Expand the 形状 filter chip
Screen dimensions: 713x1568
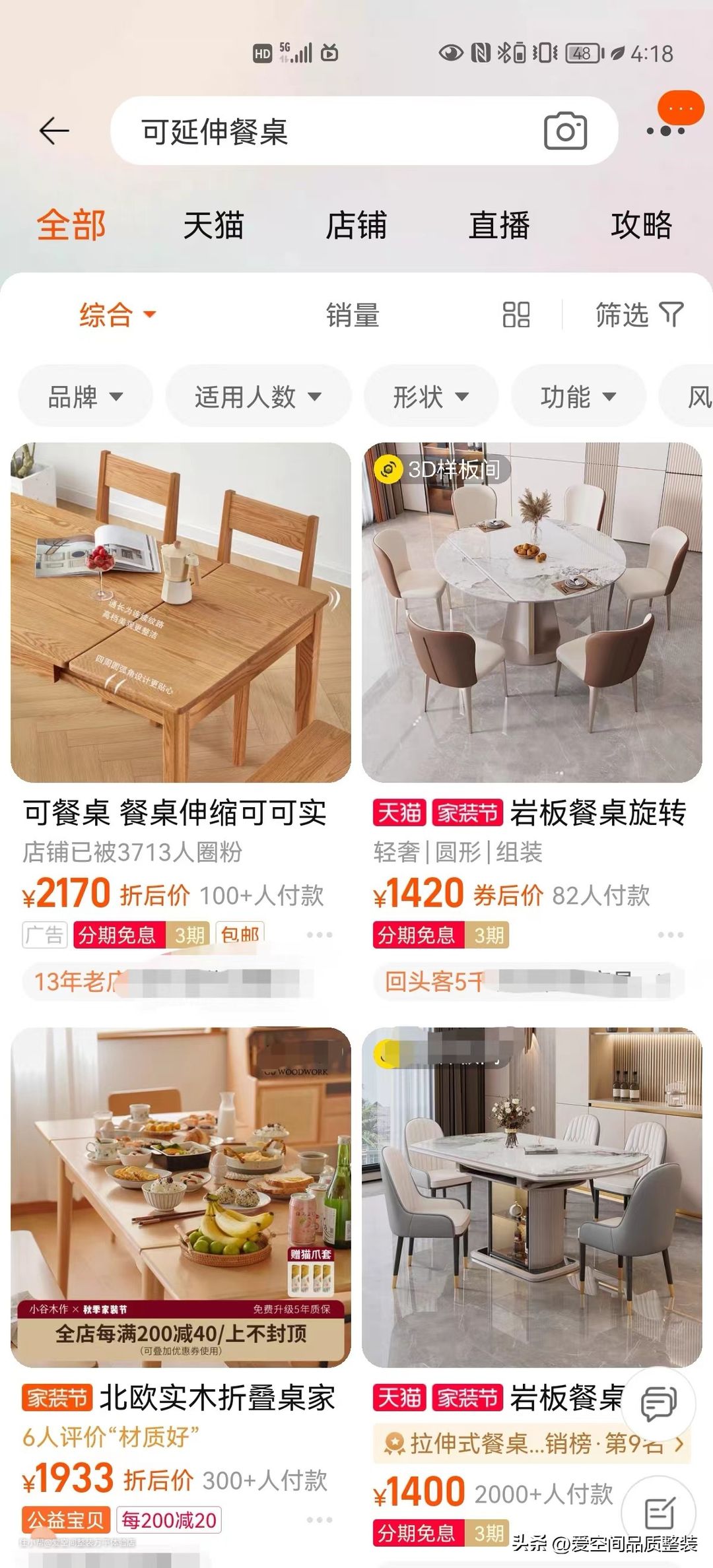tap(430, 397)
